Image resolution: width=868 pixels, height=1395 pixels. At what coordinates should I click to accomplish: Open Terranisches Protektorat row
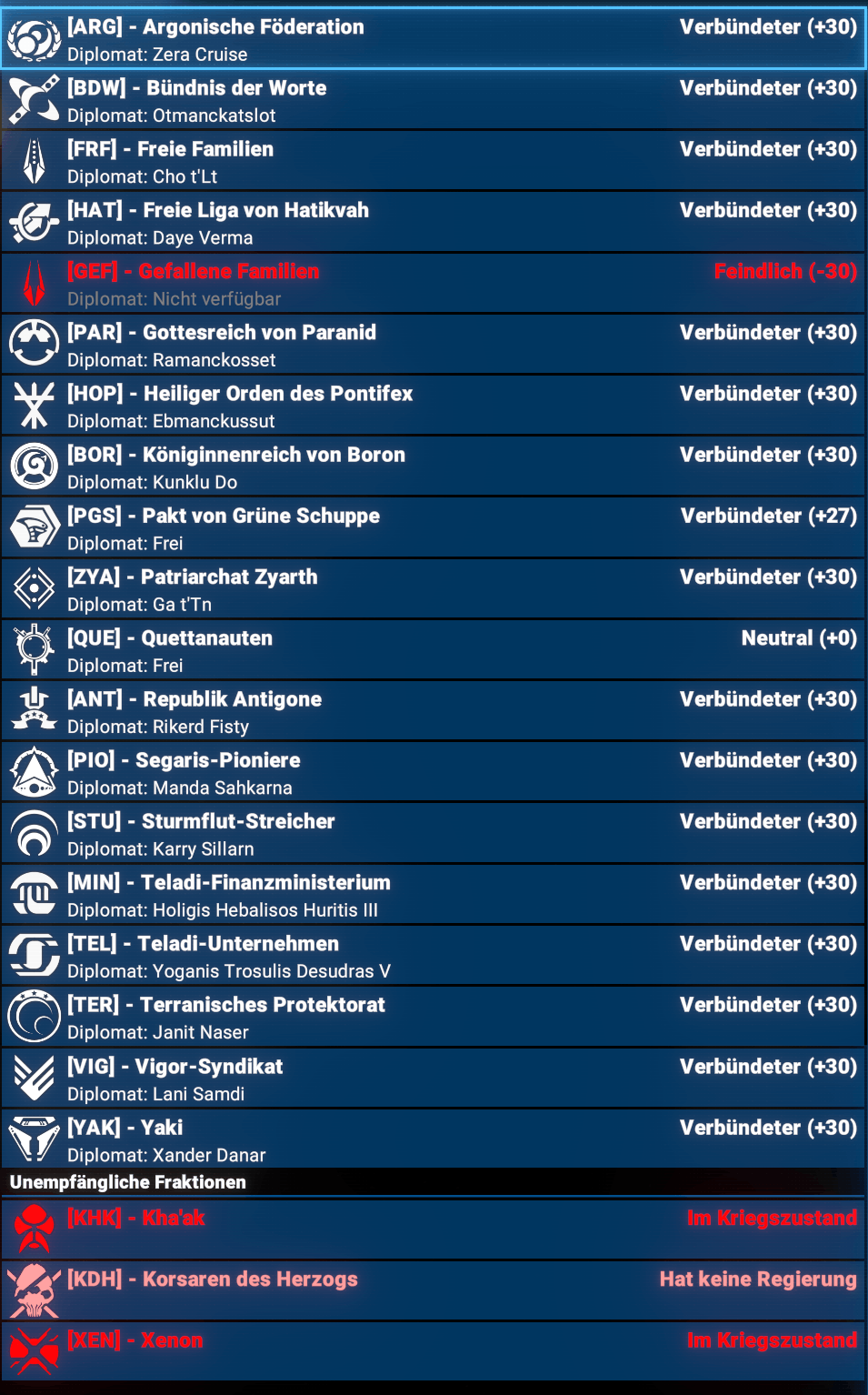434,1017
